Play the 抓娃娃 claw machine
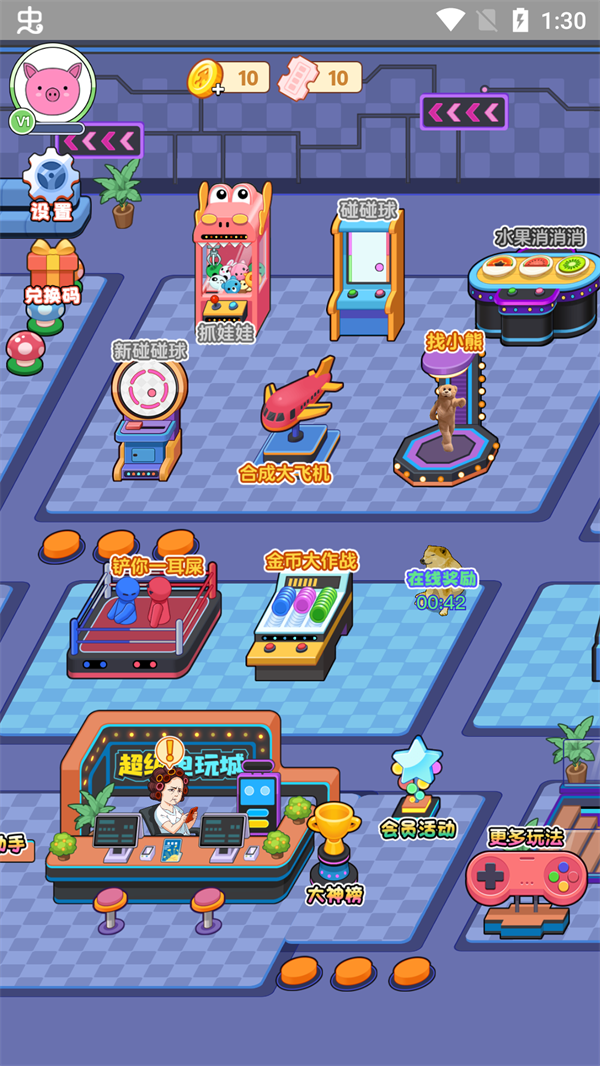This screenshot has width=600, height=1066. point(231,255)
